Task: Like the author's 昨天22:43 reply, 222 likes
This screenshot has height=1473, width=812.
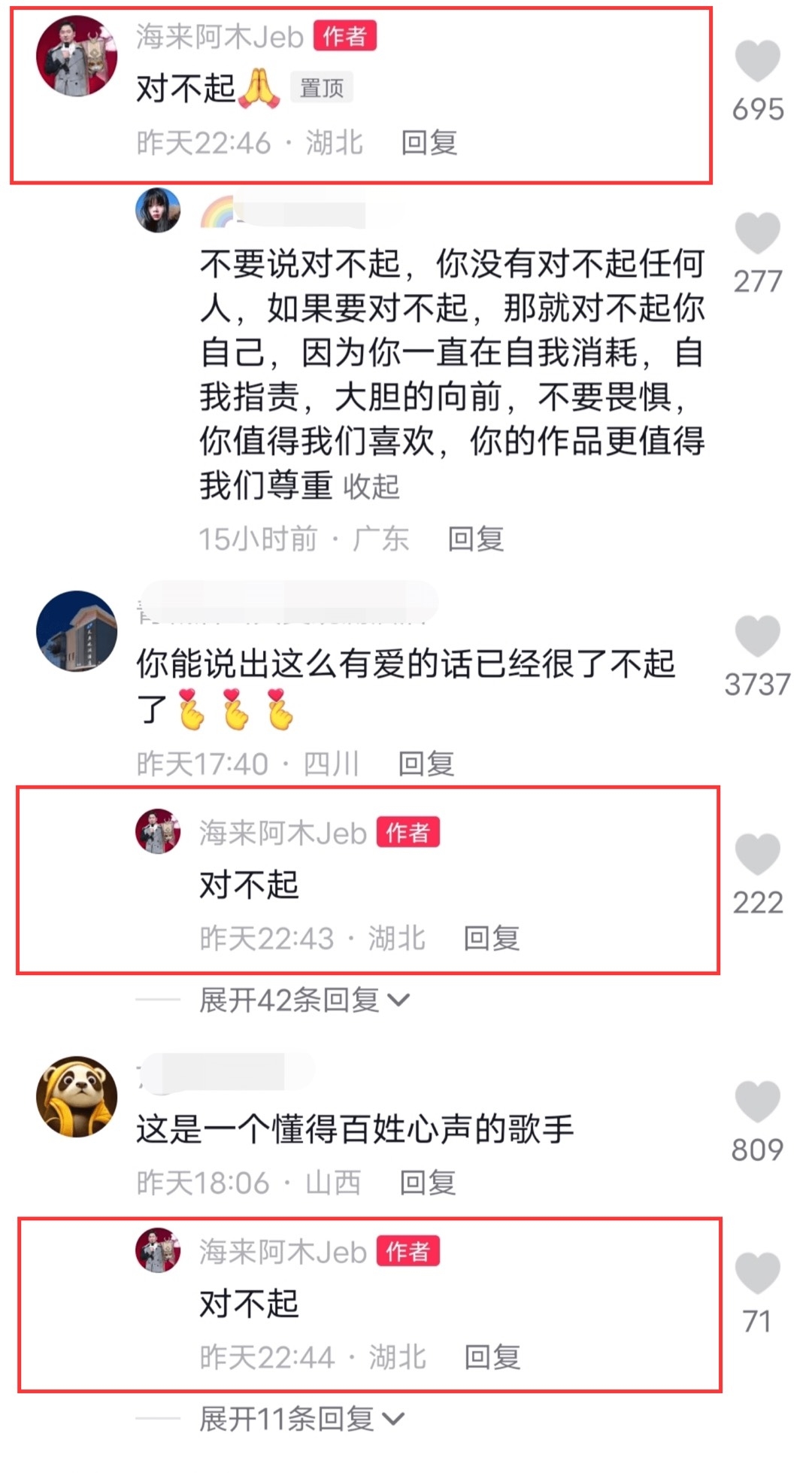Action: [757, 855]
